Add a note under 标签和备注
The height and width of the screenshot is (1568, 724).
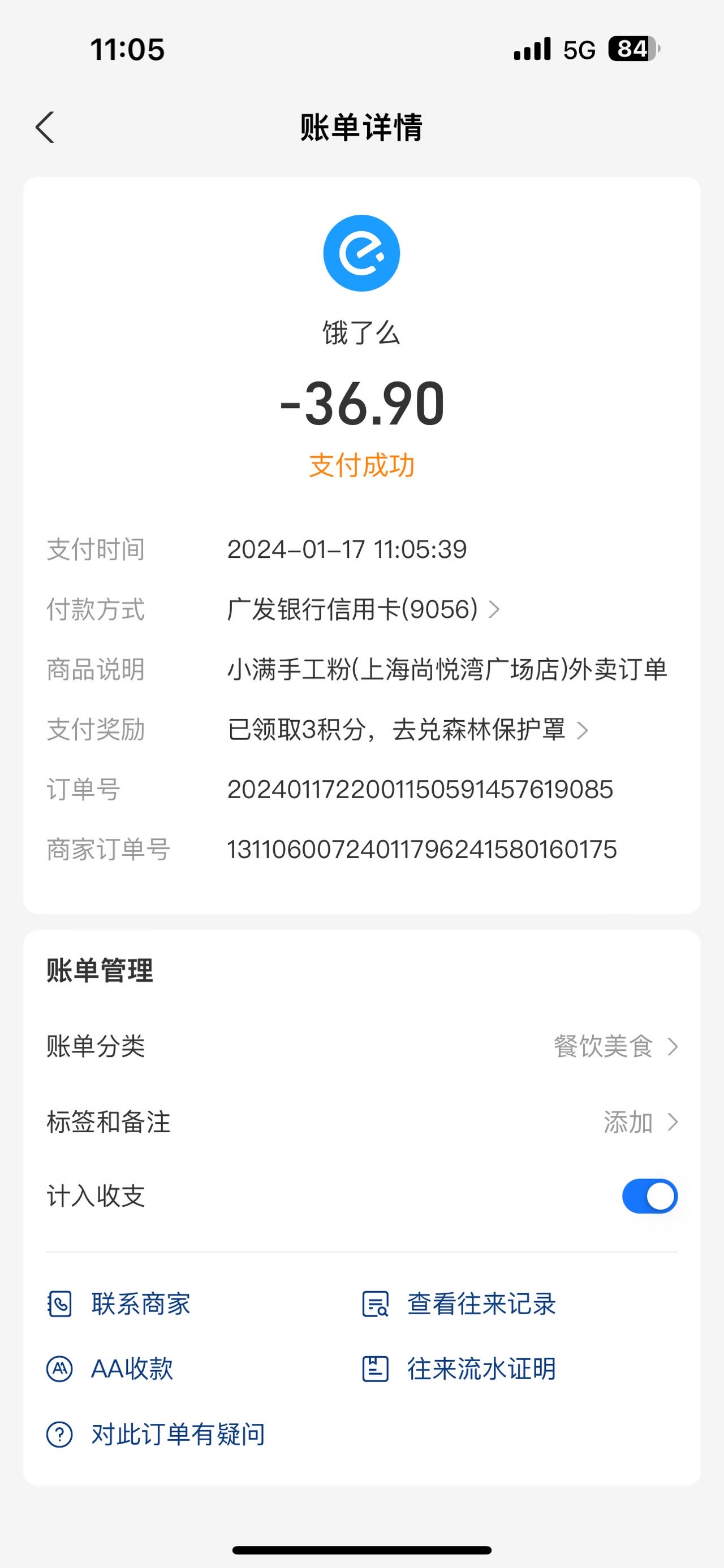click(x=361, y=1122)
